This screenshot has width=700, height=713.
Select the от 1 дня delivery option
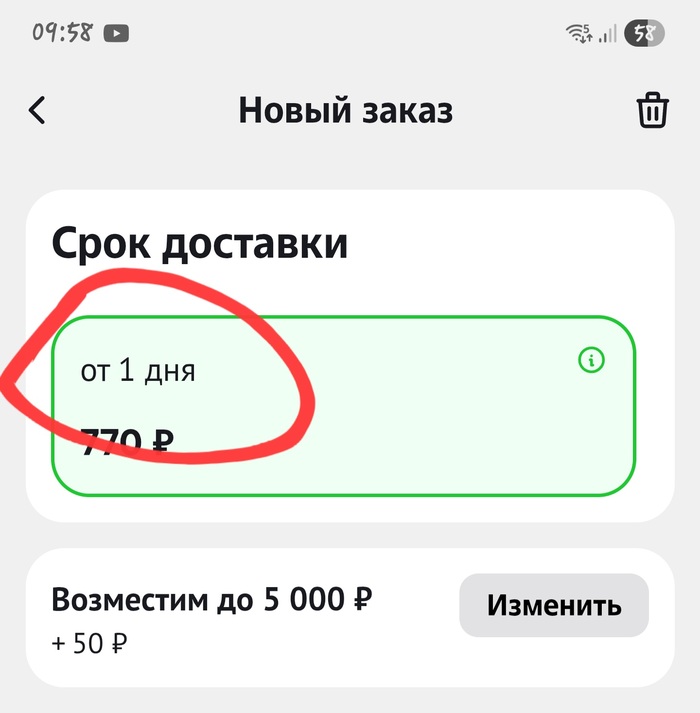coord(343,405)
